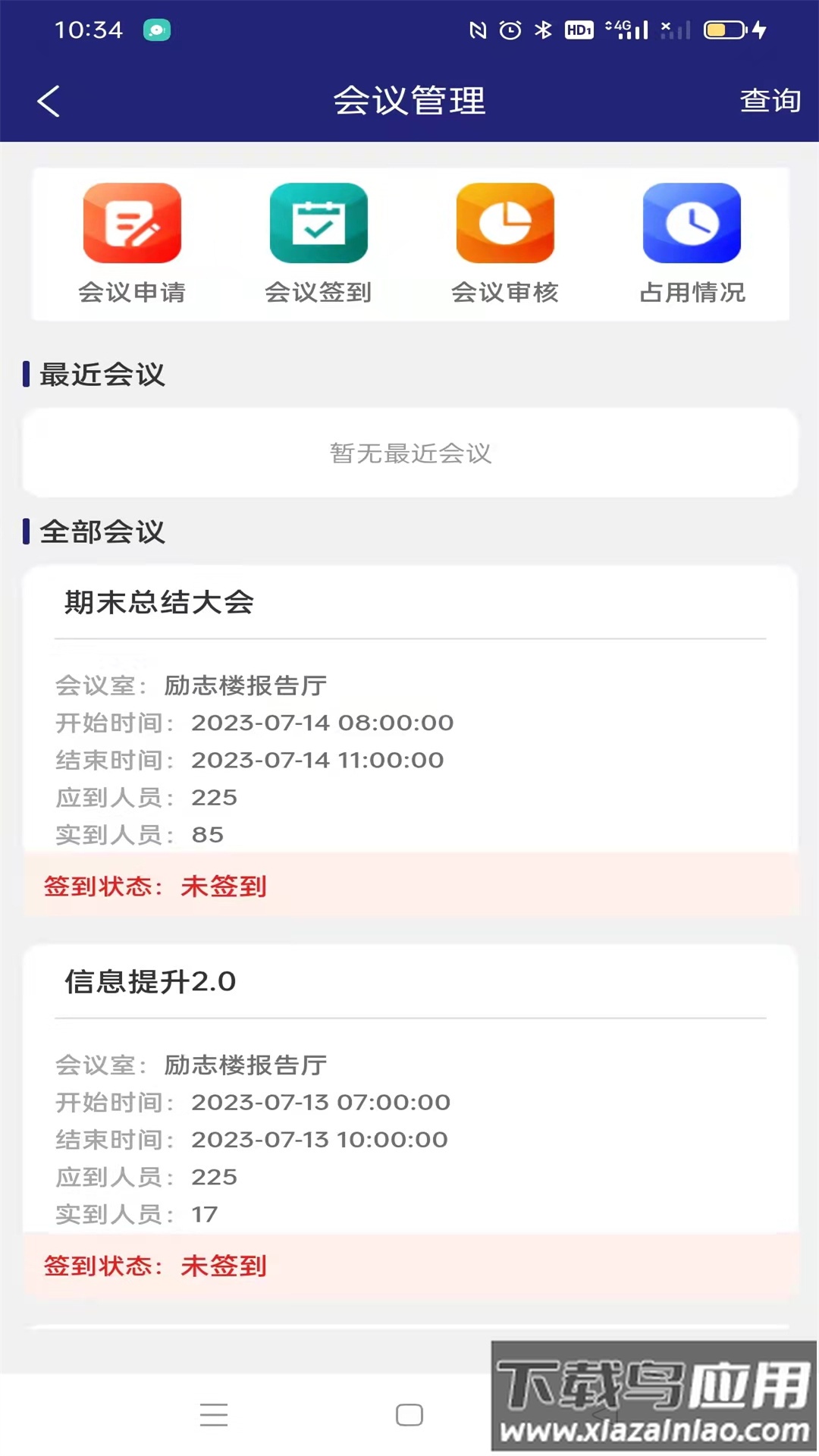Tap the green camera icon in status bar

tap(157, 30)
